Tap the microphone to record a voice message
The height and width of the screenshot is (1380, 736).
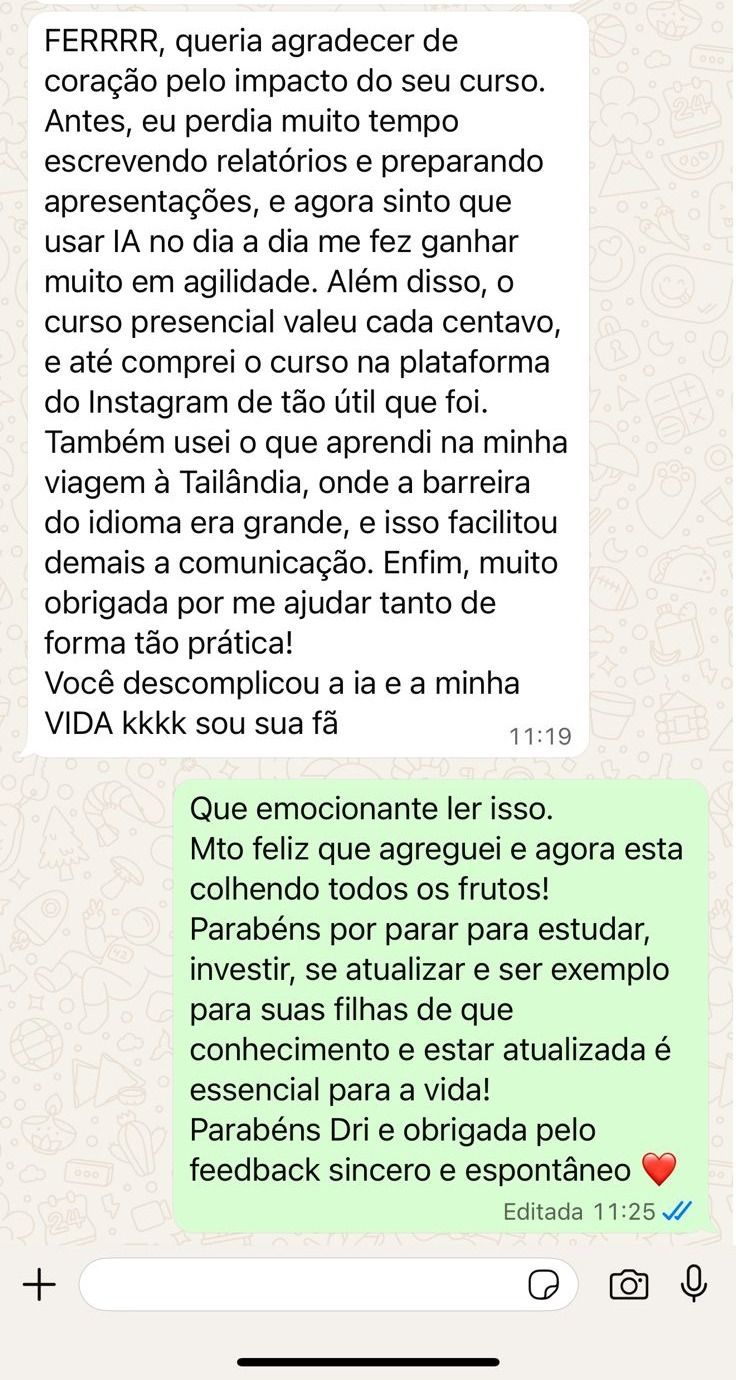[x=694, y=1283]
